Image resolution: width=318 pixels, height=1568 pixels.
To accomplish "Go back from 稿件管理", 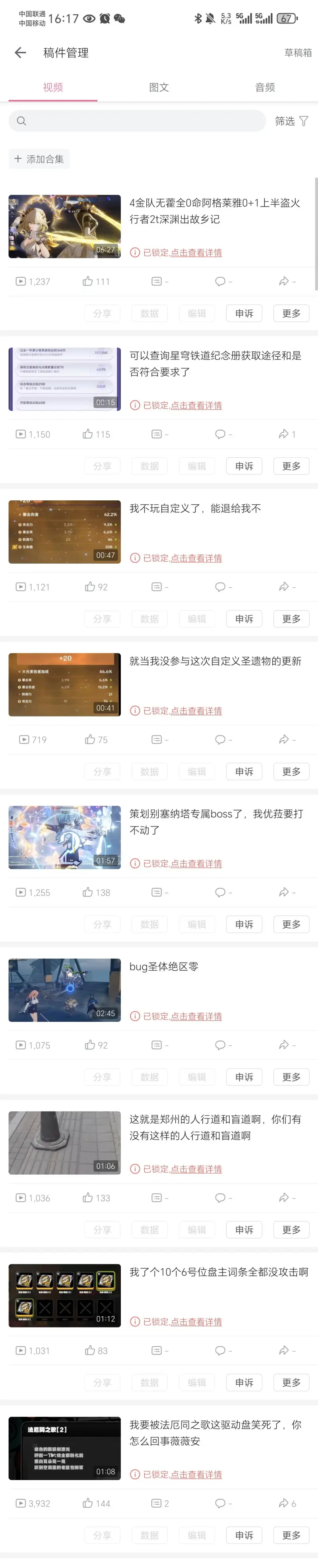I will (20, 53).
